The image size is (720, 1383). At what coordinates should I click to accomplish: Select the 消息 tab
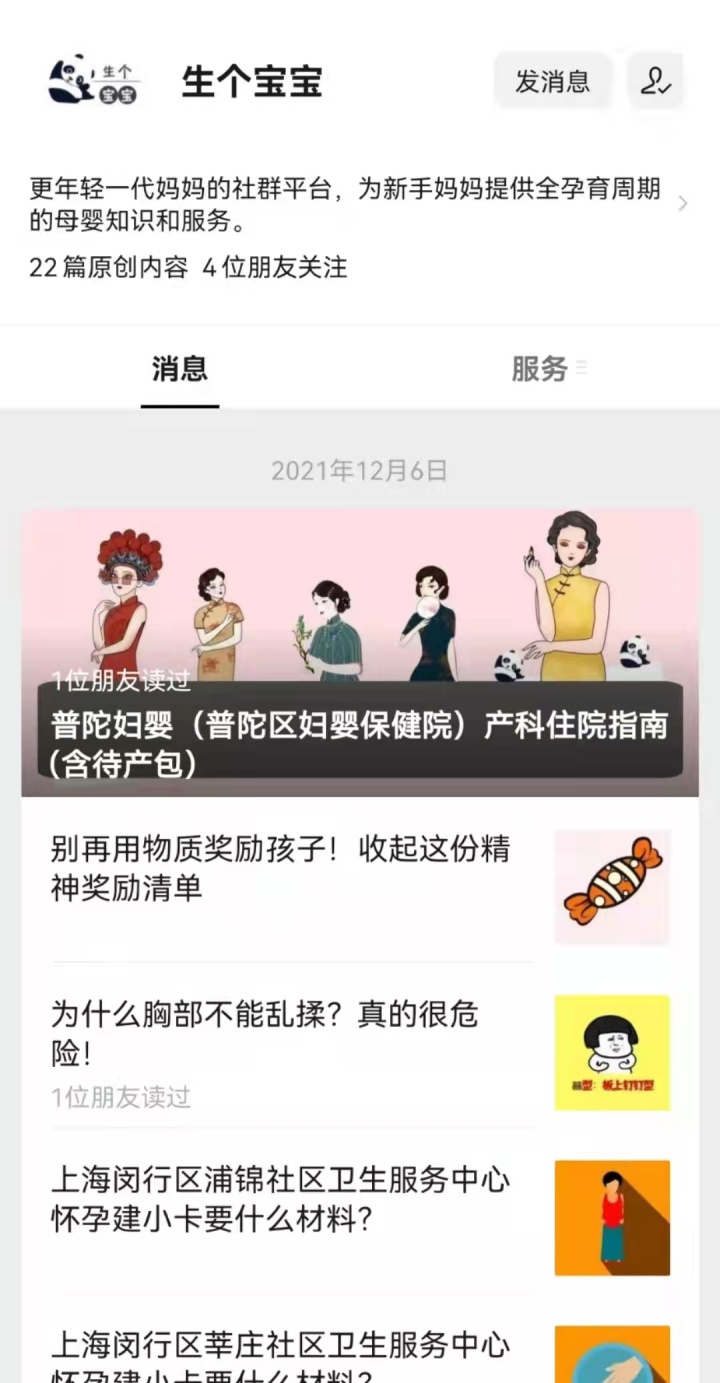pos(180,369)
